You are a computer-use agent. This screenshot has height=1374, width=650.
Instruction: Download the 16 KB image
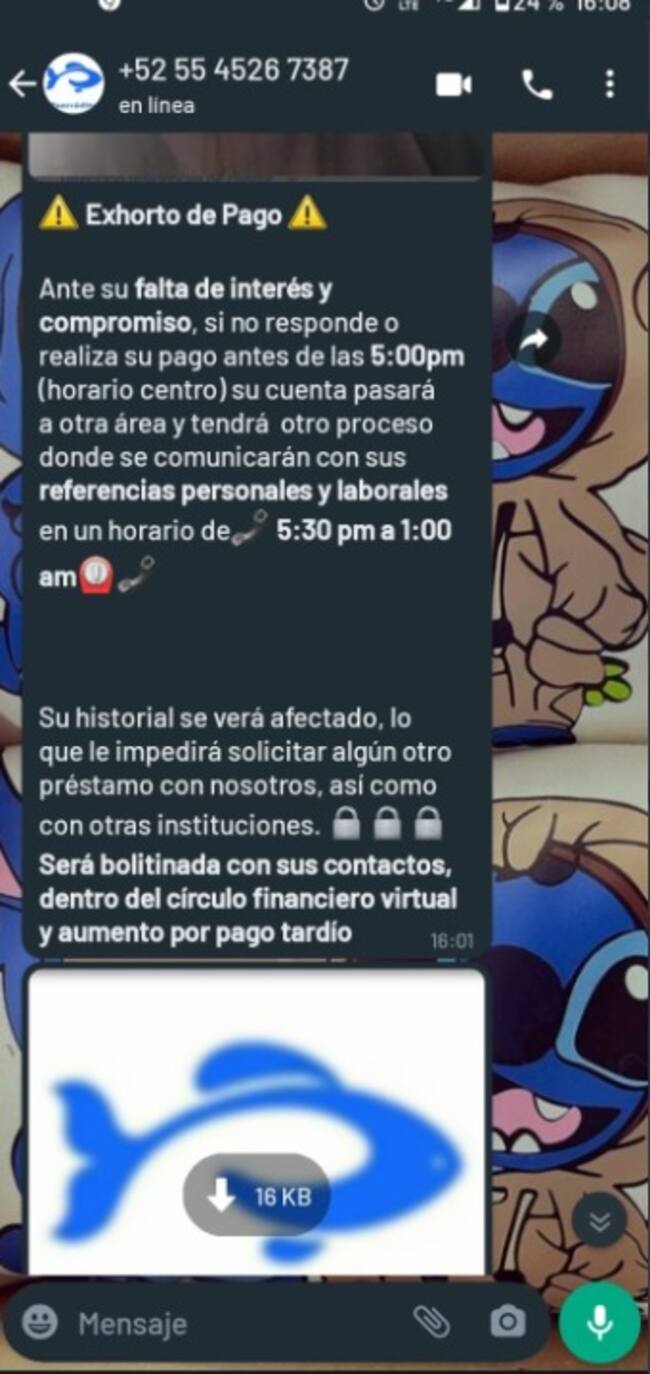coord(256,1195)
